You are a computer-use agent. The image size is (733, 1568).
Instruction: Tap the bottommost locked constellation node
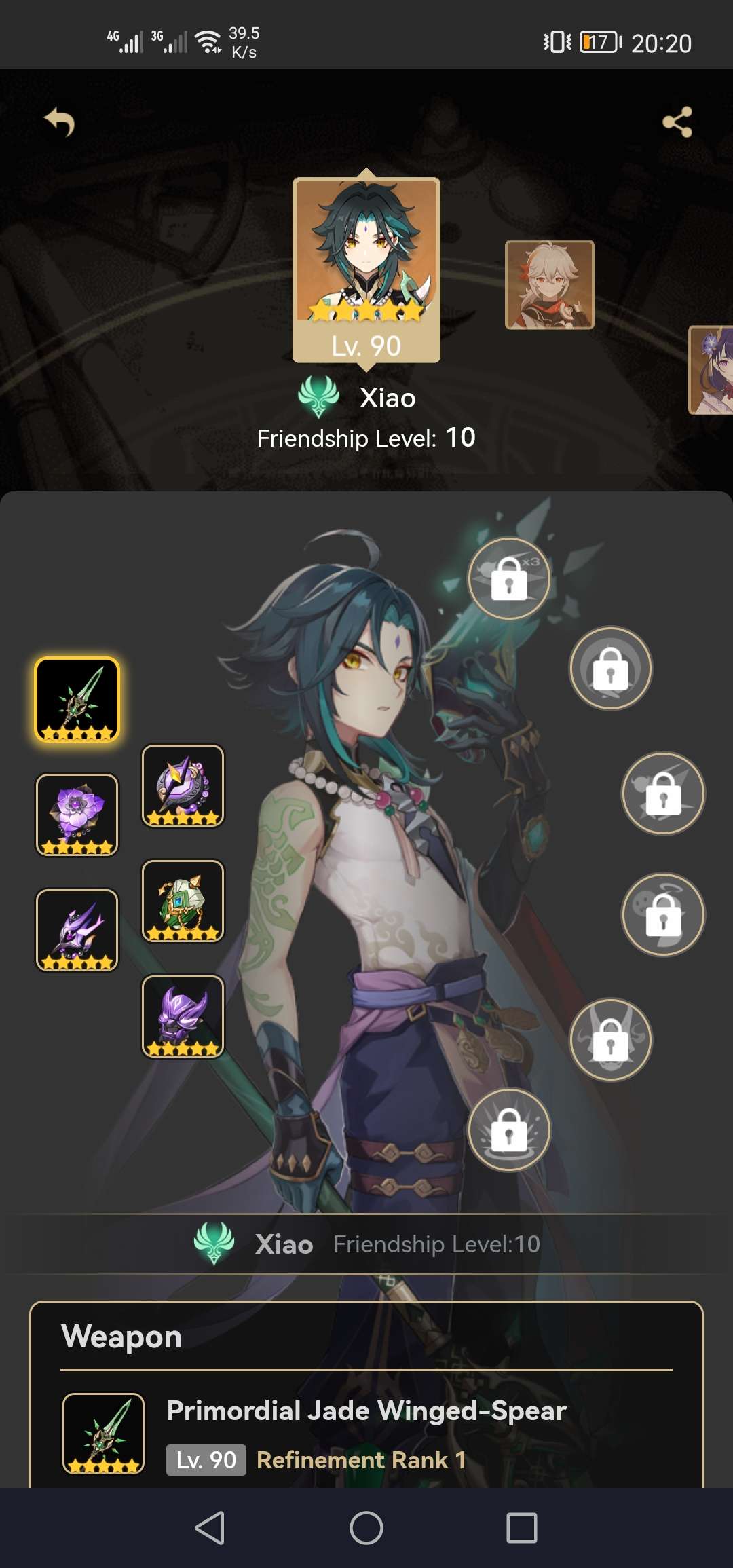tap(509, 1130)
